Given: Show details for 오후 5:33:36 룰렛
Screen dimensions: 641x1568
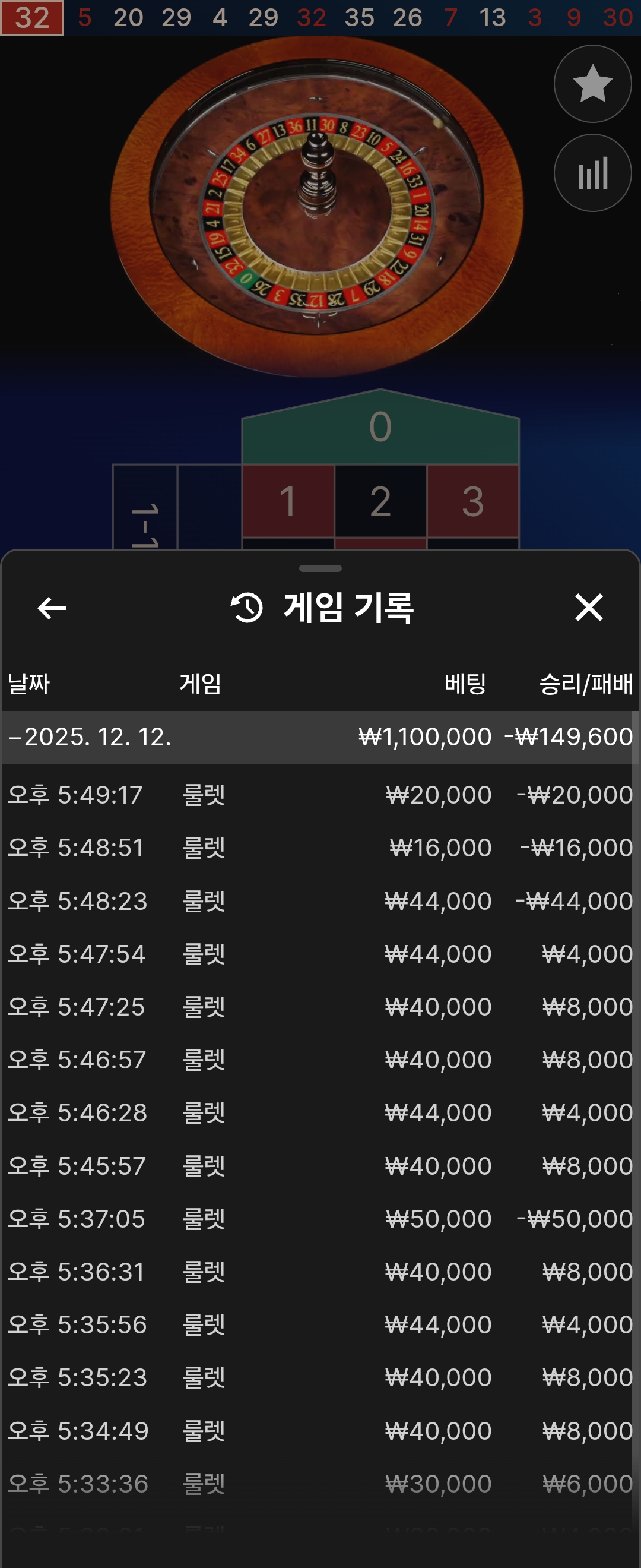Looking at the screenshot, I should coord(320,1484).
